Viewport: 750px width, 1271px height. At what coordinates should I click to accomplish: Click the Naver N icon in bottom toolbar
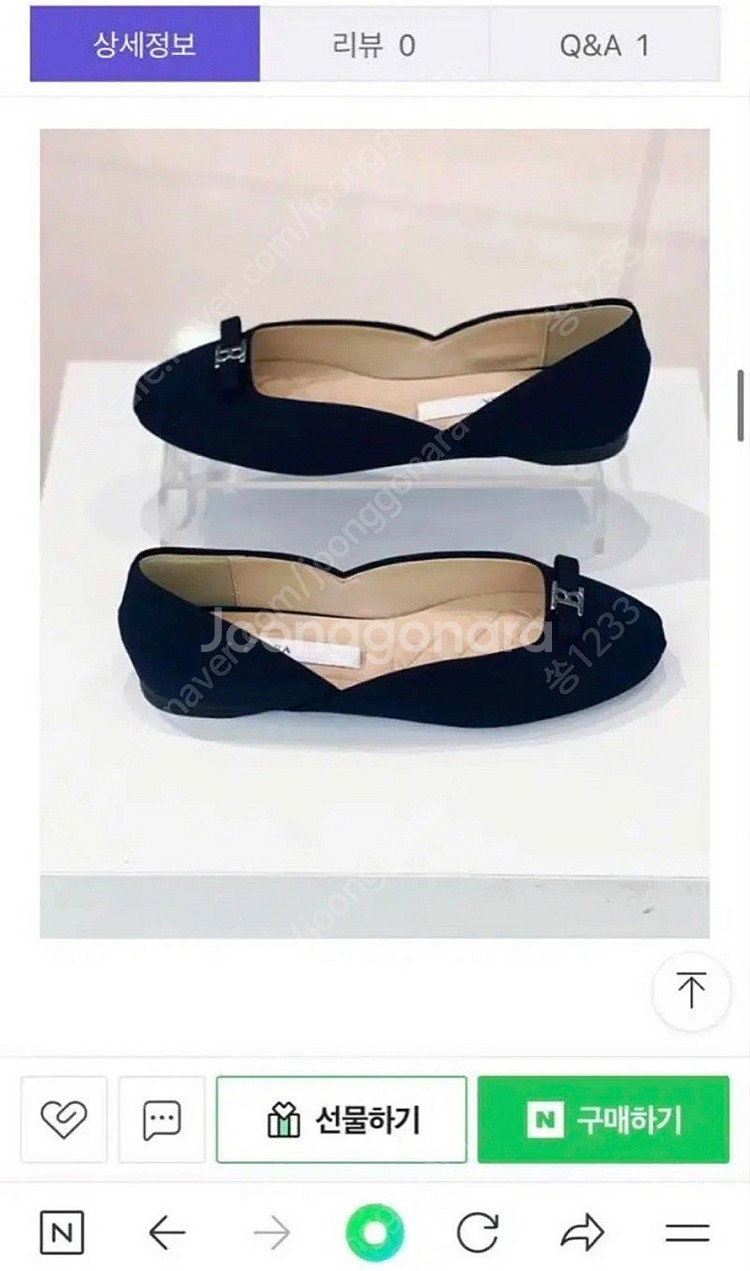pyautogui.click(x=62, y=1232)
